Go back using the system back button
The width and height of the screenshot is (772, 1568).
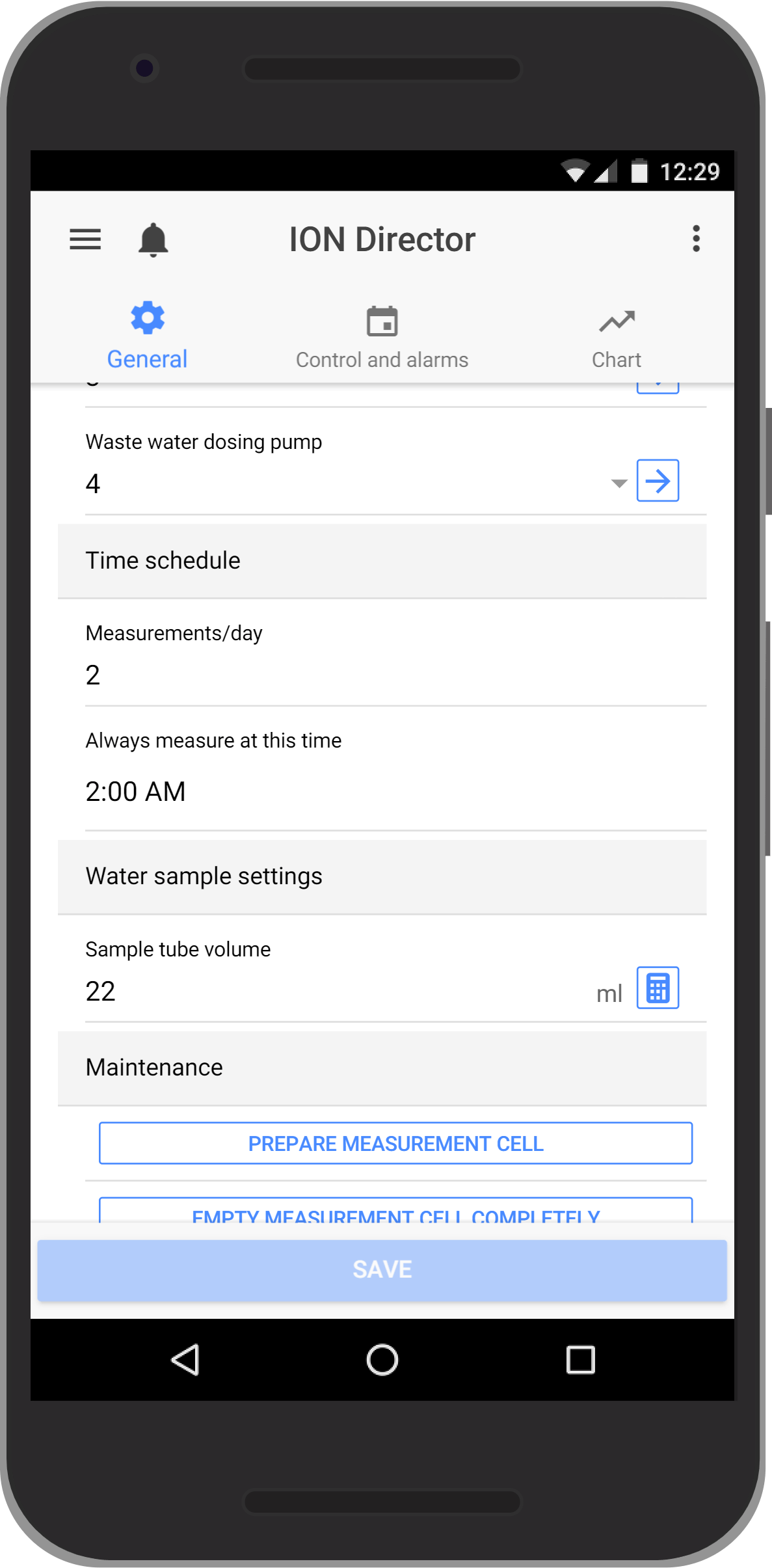(185, 1359)
